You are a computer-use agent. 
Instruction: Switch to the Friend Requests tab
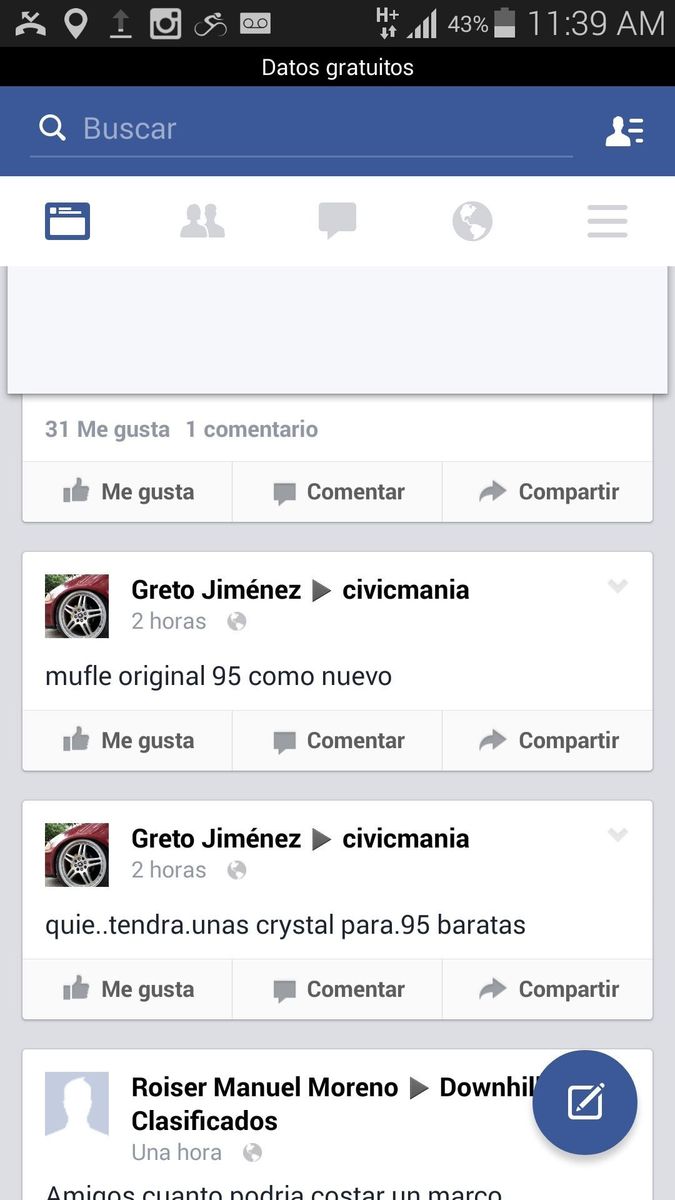click(202, 221)
